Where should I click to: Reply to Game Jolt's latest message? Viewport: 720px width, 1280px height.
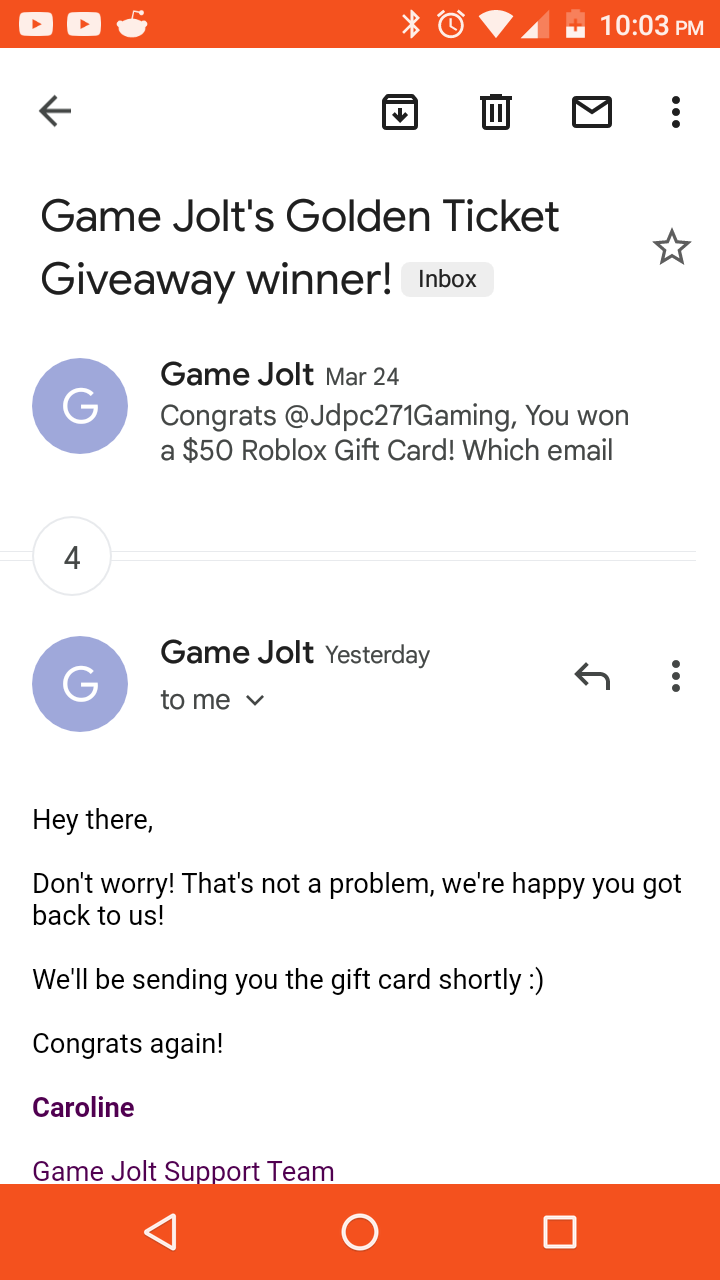coord(592,677)
